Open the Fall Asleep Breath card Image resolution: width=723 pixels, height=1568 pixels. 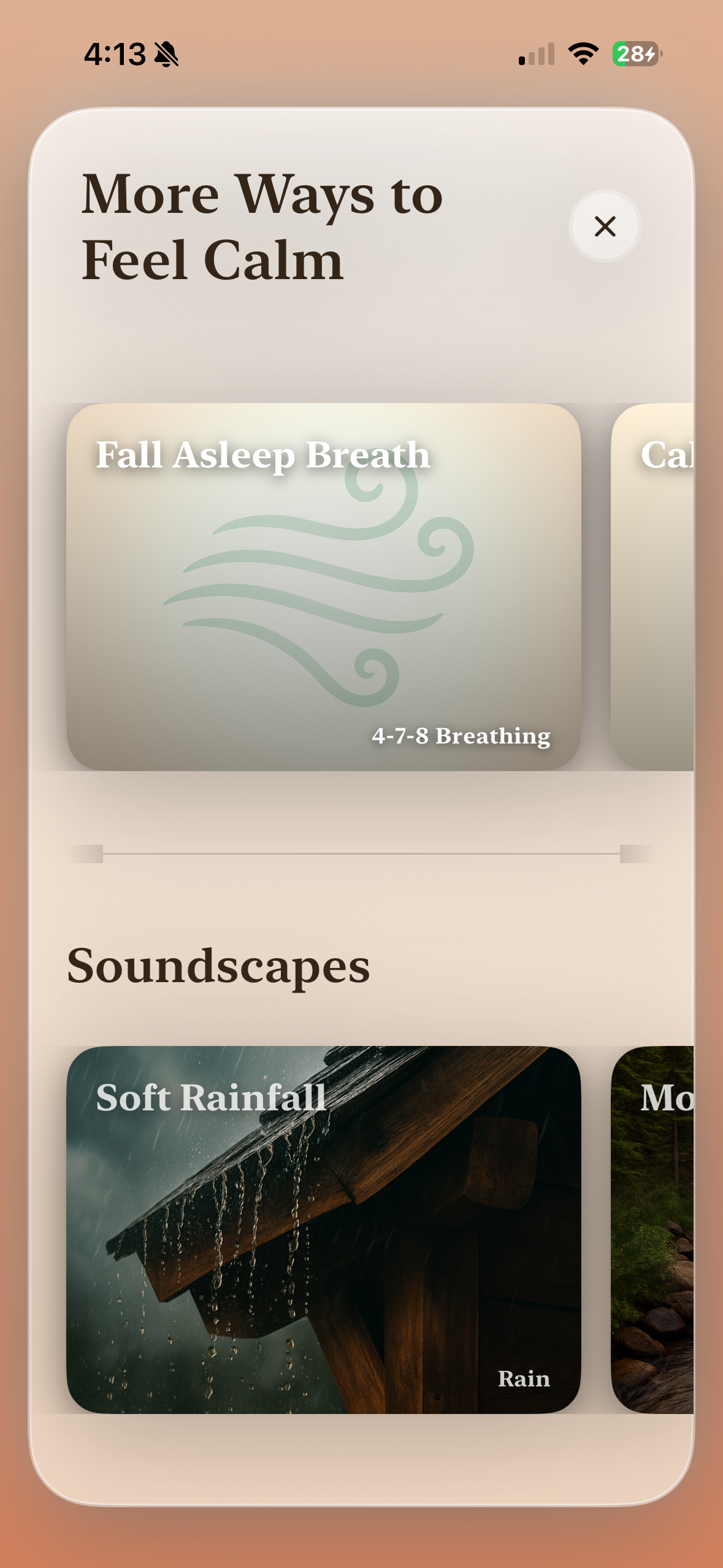tap(323, 586)
